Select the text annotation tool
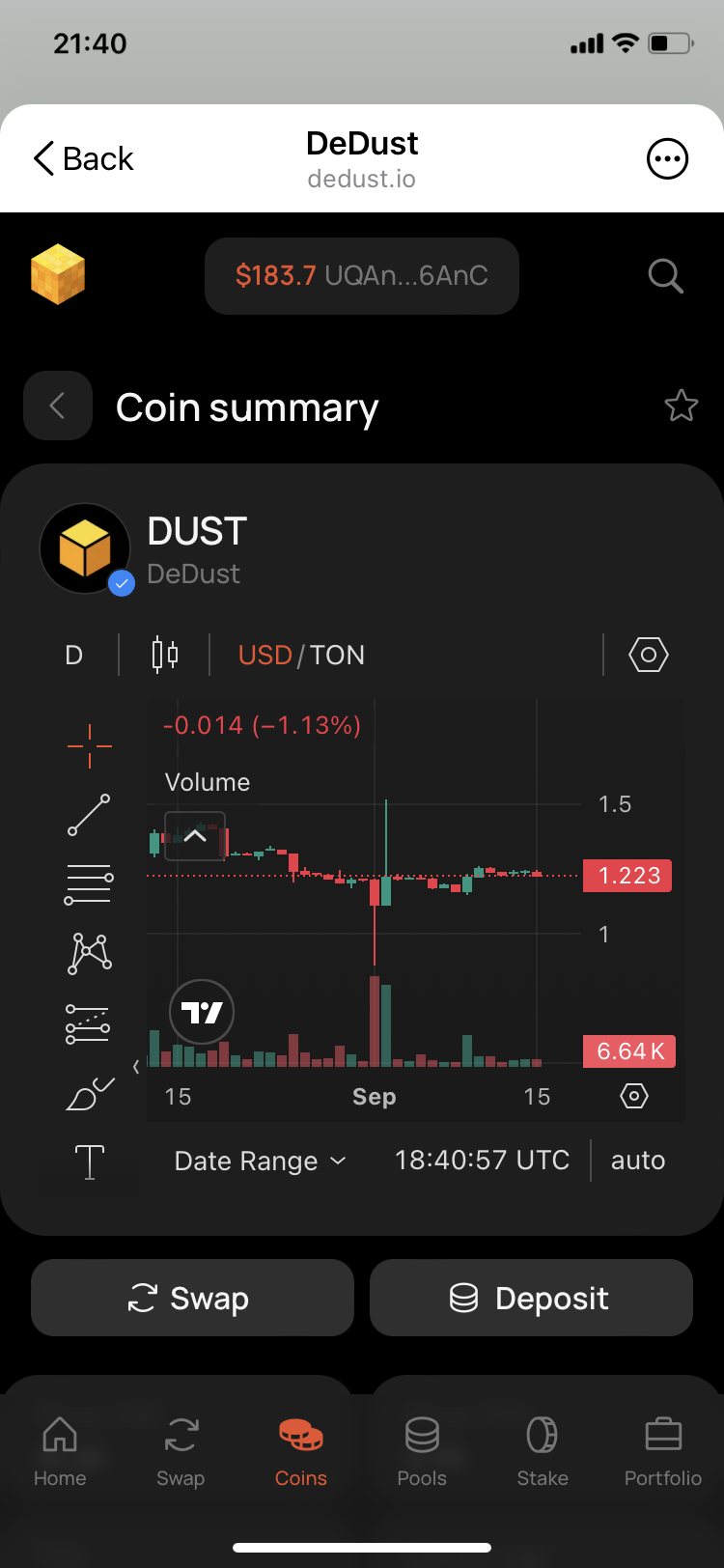724x1568 pixels. point(89,1161)
